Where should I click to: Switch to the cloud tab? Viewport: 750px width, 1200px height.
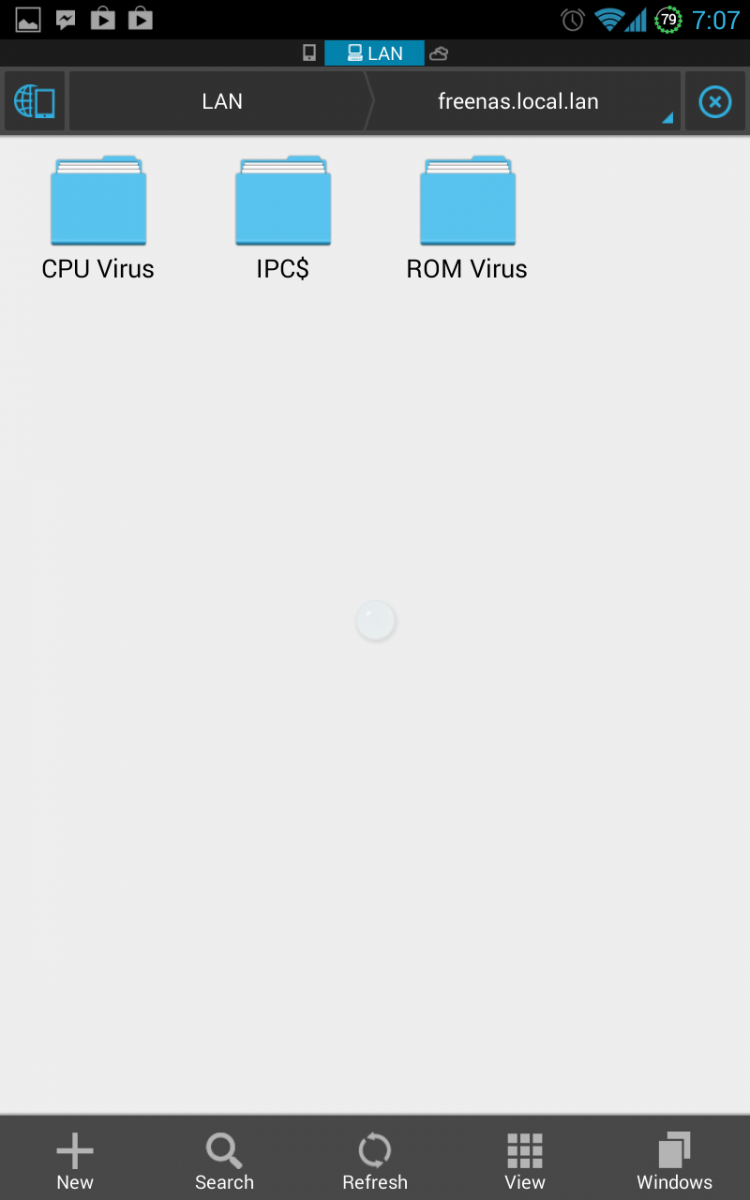(x=438, y=53)
